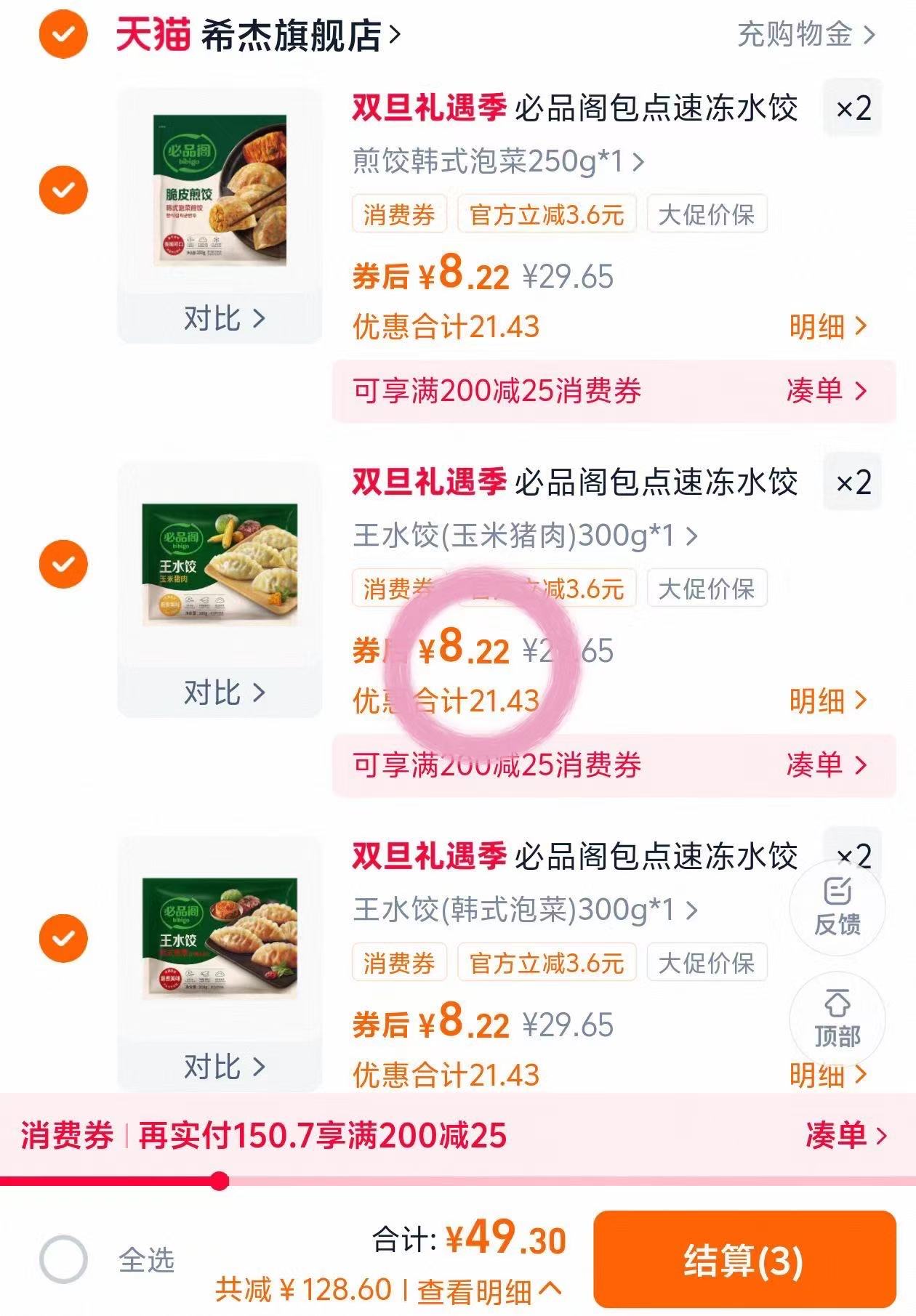Uncheck the first product selection checkbox
The width and height of the screenshot is (916, 1316).
click(65, 190)
